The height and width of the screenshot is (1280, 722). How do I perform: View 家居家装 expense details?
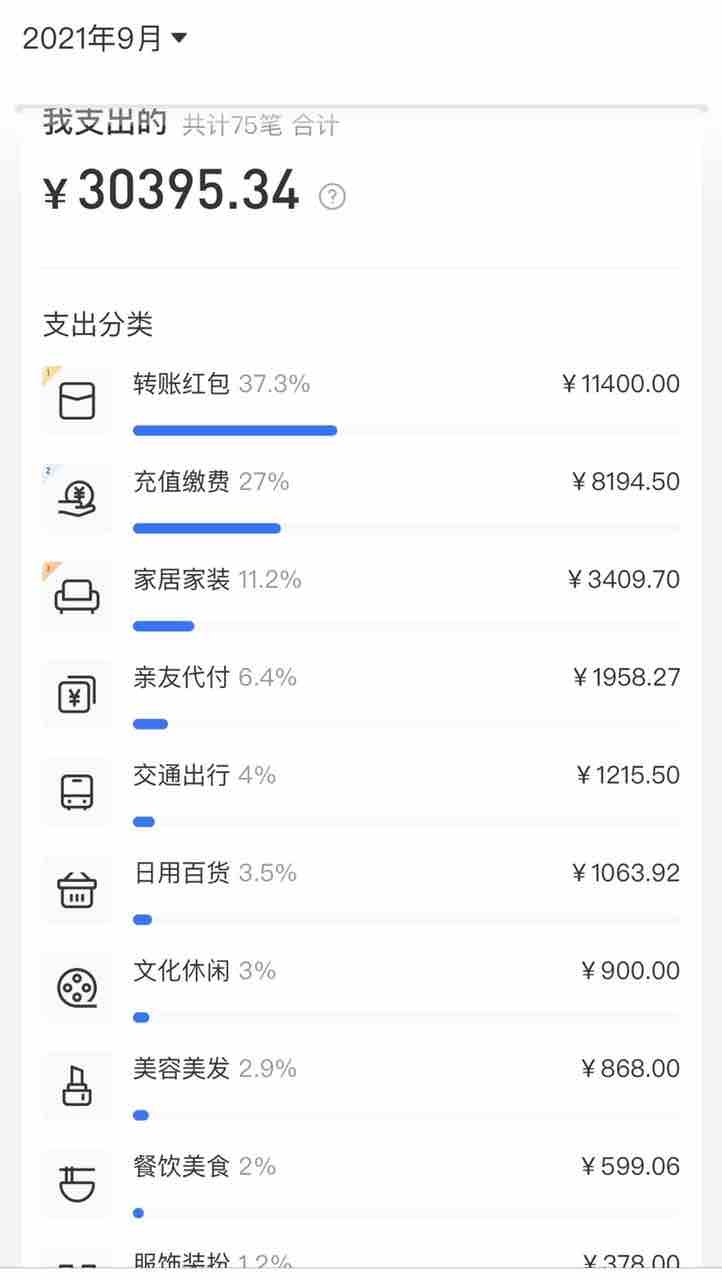click(x=361, y=596)
